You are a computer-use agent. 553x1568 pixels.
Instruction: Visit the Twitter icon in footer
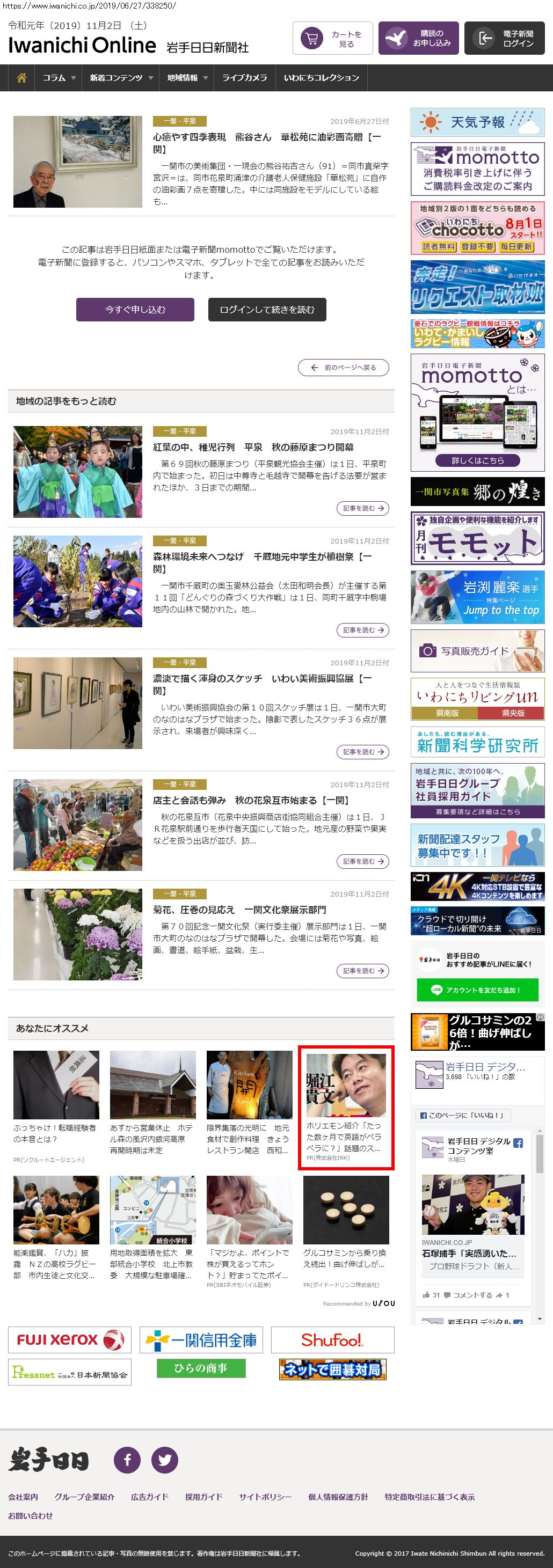[x=164, y=1459]
